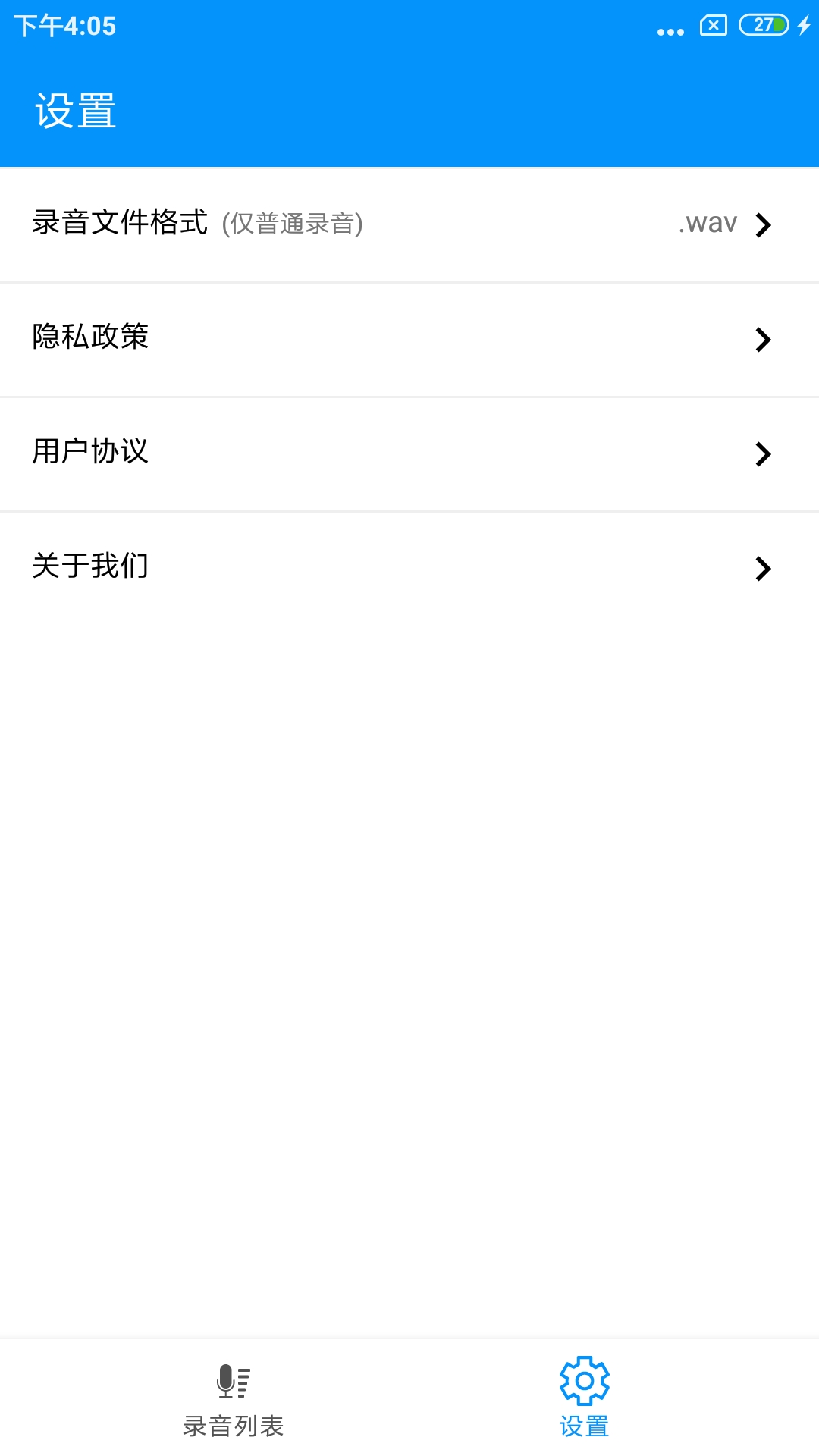Tap the .wav format value
The height and width of the screenshot is (1456, 819).
[707, 223]
